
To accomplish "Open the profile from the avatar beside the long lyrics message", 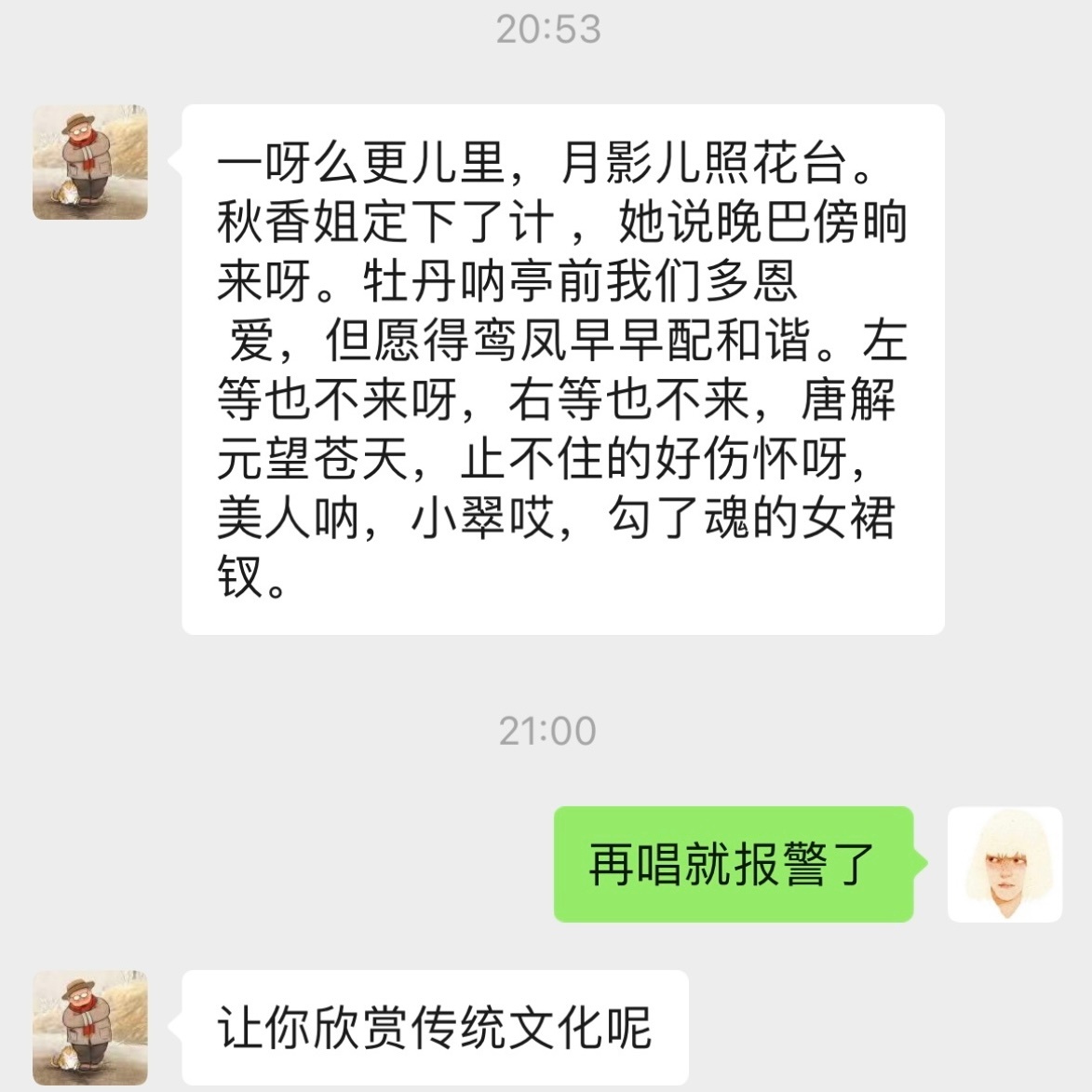I will point(90,163).
